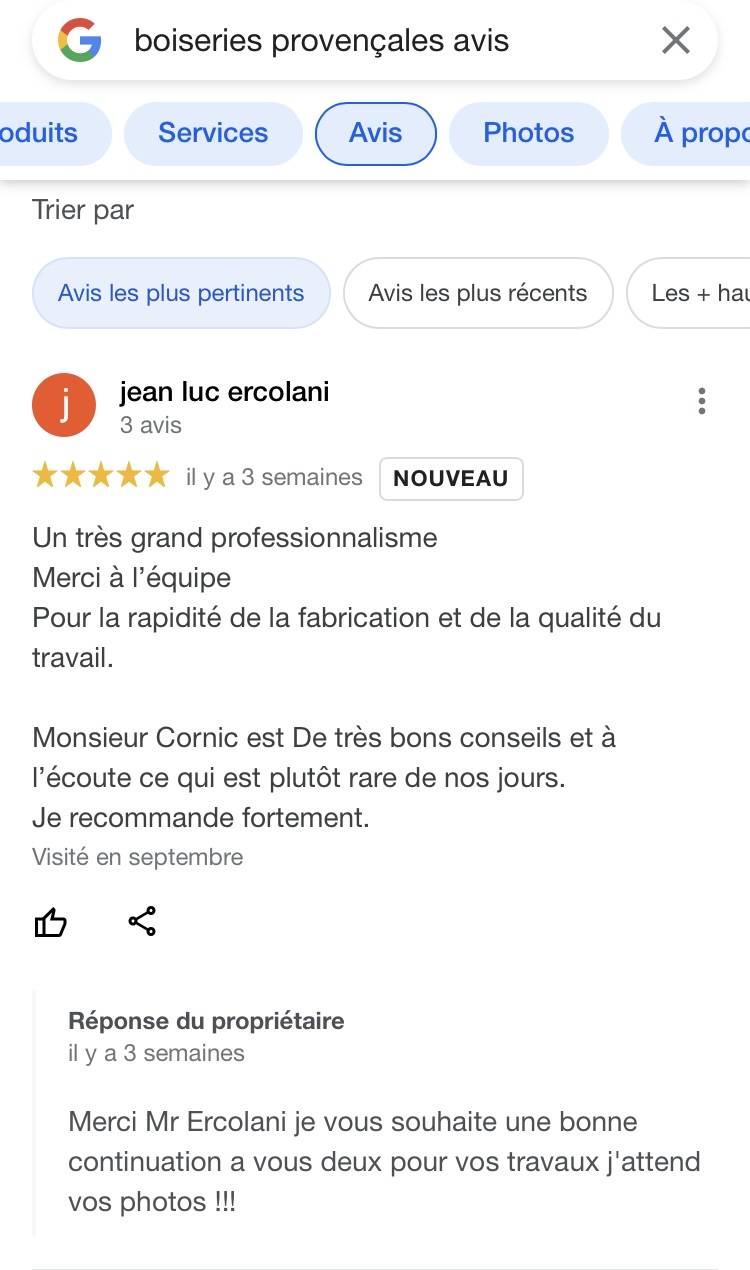Viewport: 750px width, 1270px height.
Task: Open the Google logo home link
Action: tap(80, 41)
